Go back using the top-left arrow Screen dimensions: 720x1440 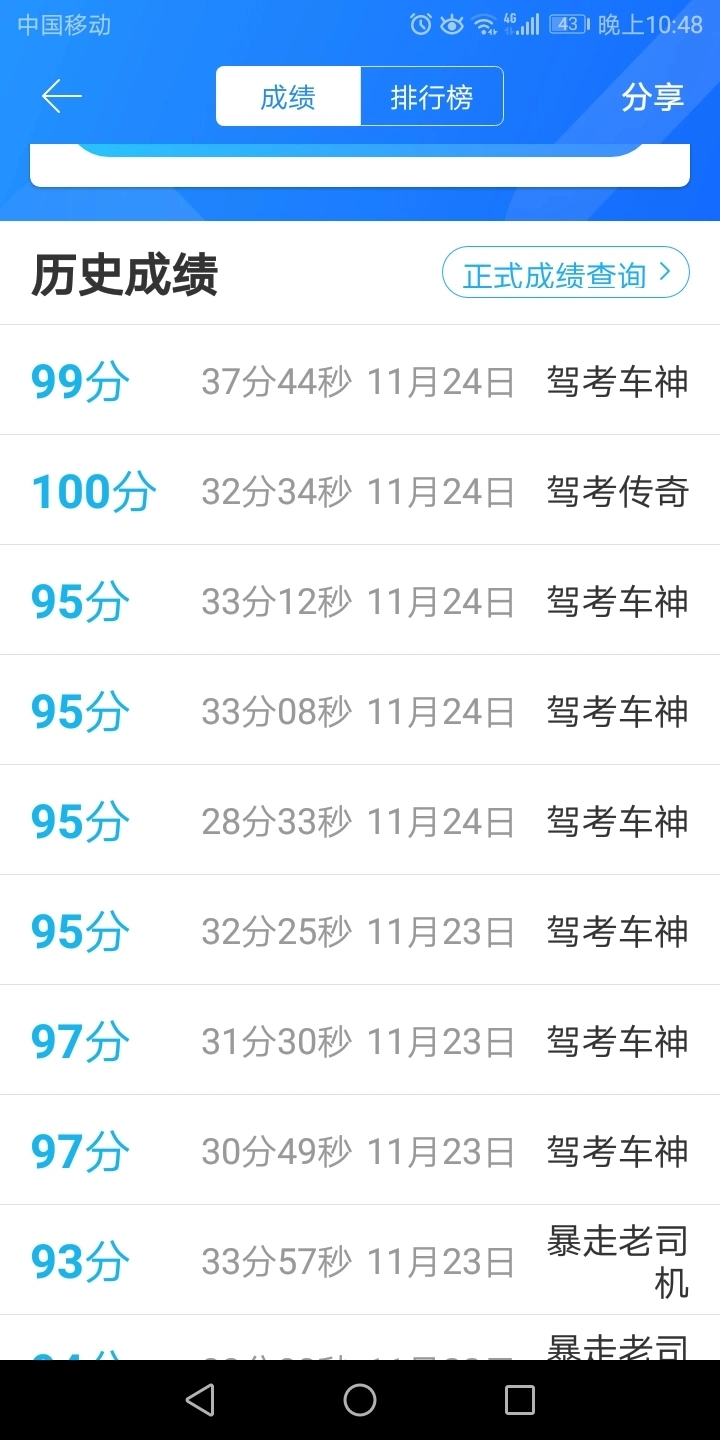point(61,96)
